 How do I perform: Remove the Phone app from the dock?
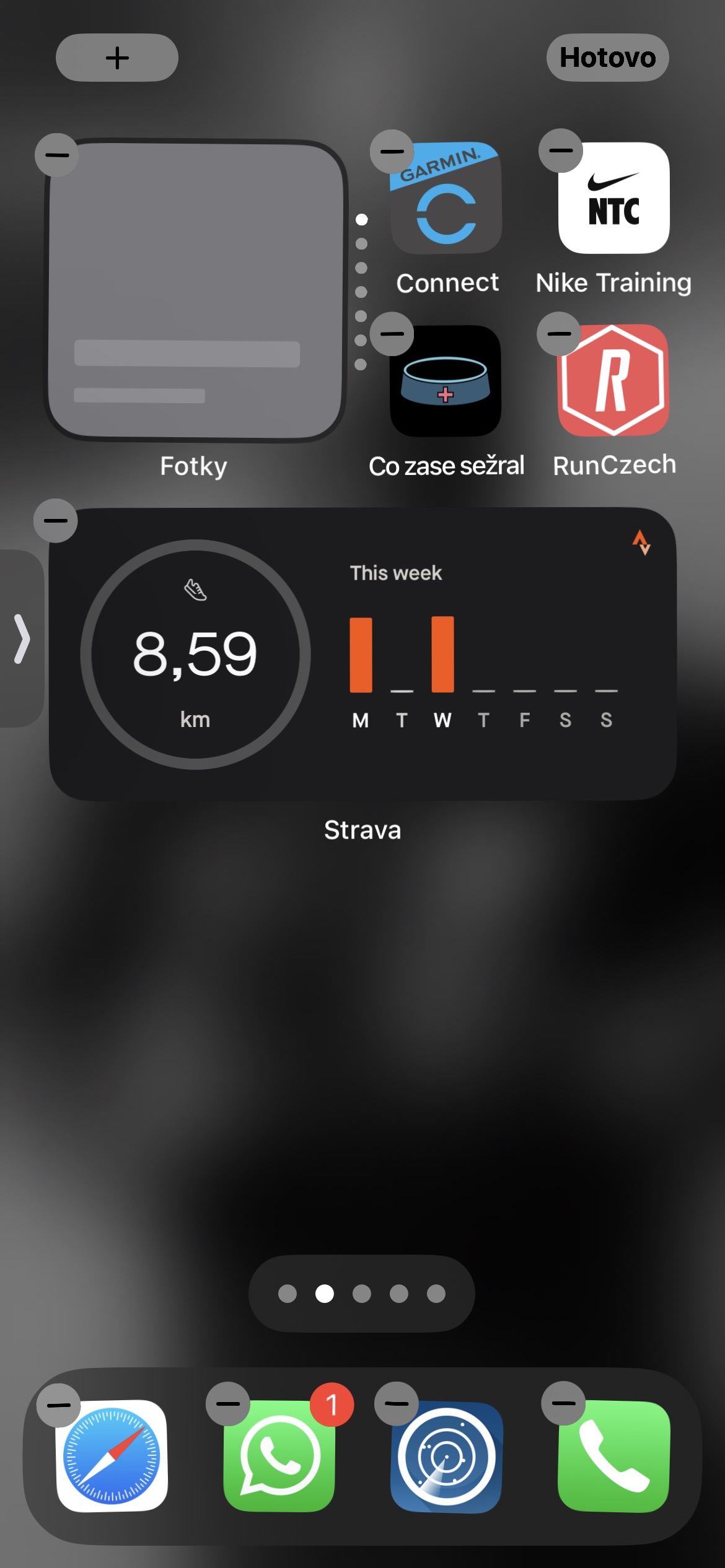(x=563, y=1403)
